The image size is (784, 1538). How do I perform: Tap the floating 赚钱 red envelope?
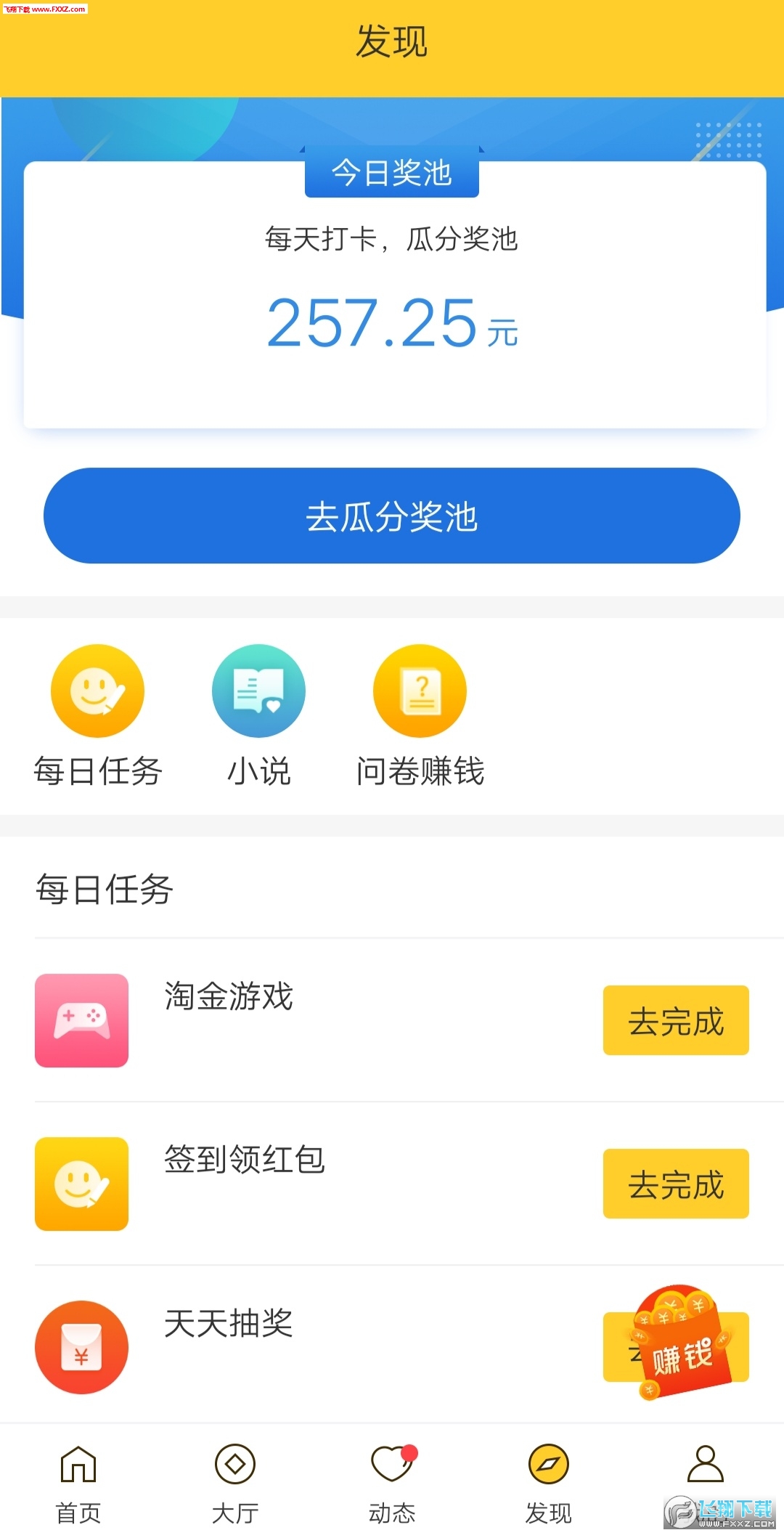point(682,1343)
